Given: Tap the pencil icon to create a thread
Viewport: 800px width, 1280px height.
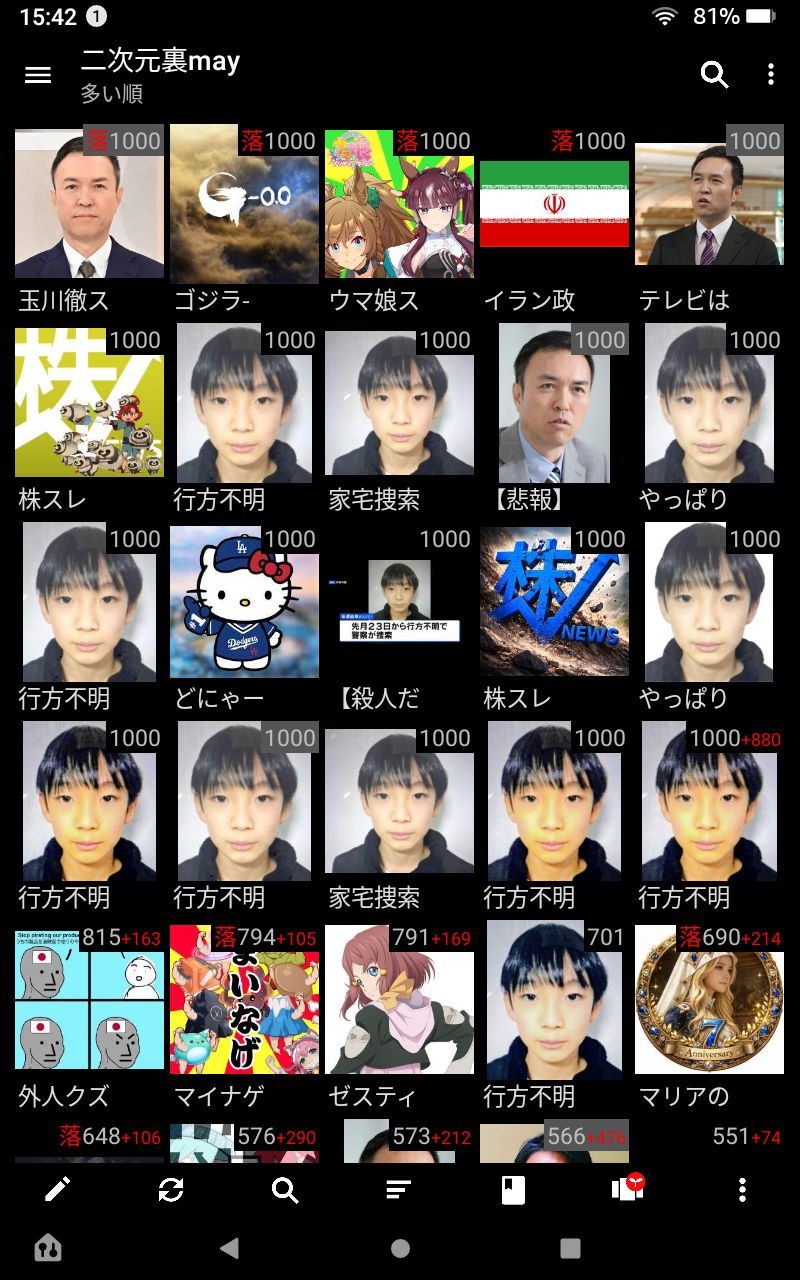Looking at the screenshot, I should click(x=58, y=1190).
